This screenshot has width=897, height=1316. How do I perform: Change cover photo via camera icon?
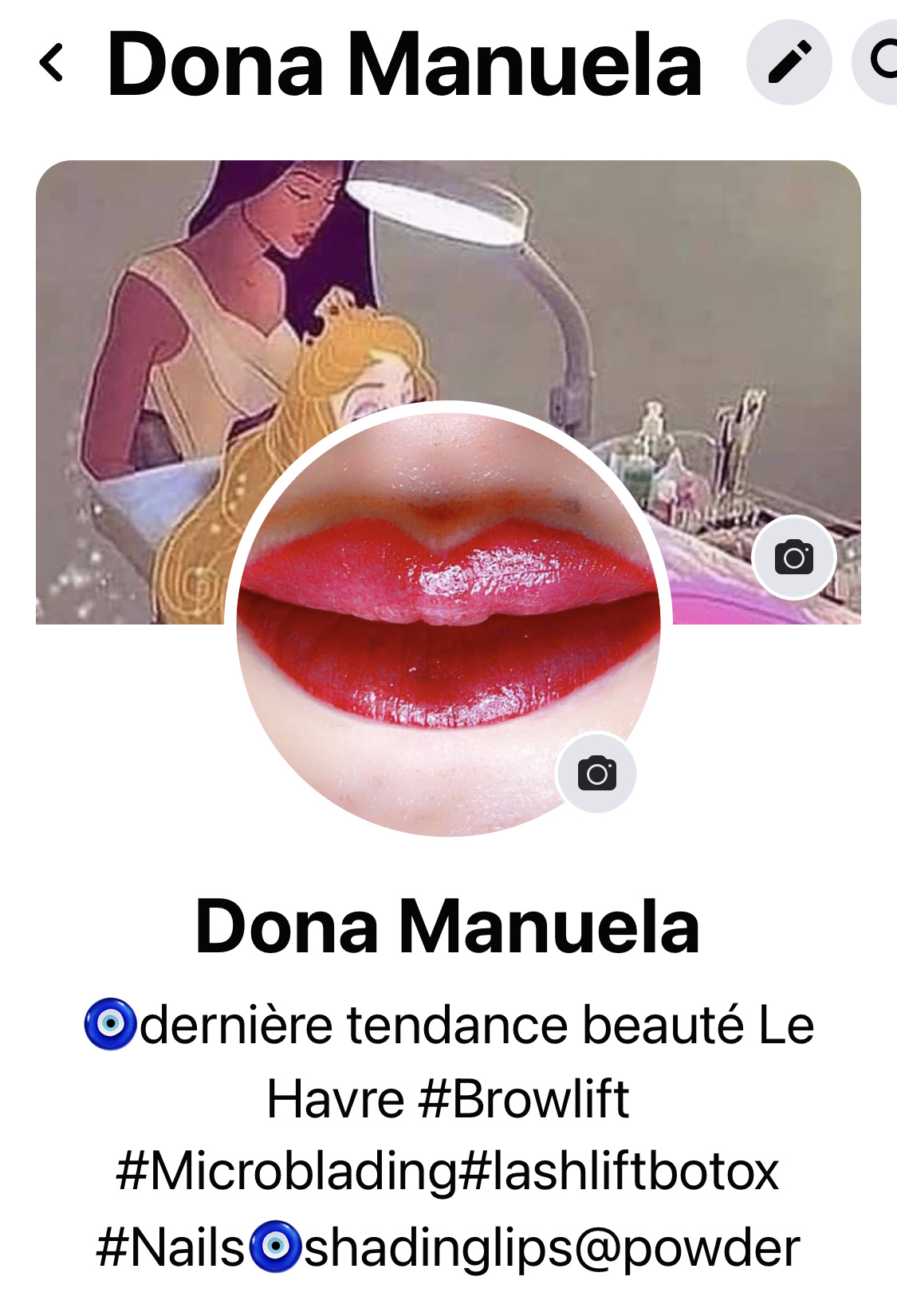(x=793, y=558)
